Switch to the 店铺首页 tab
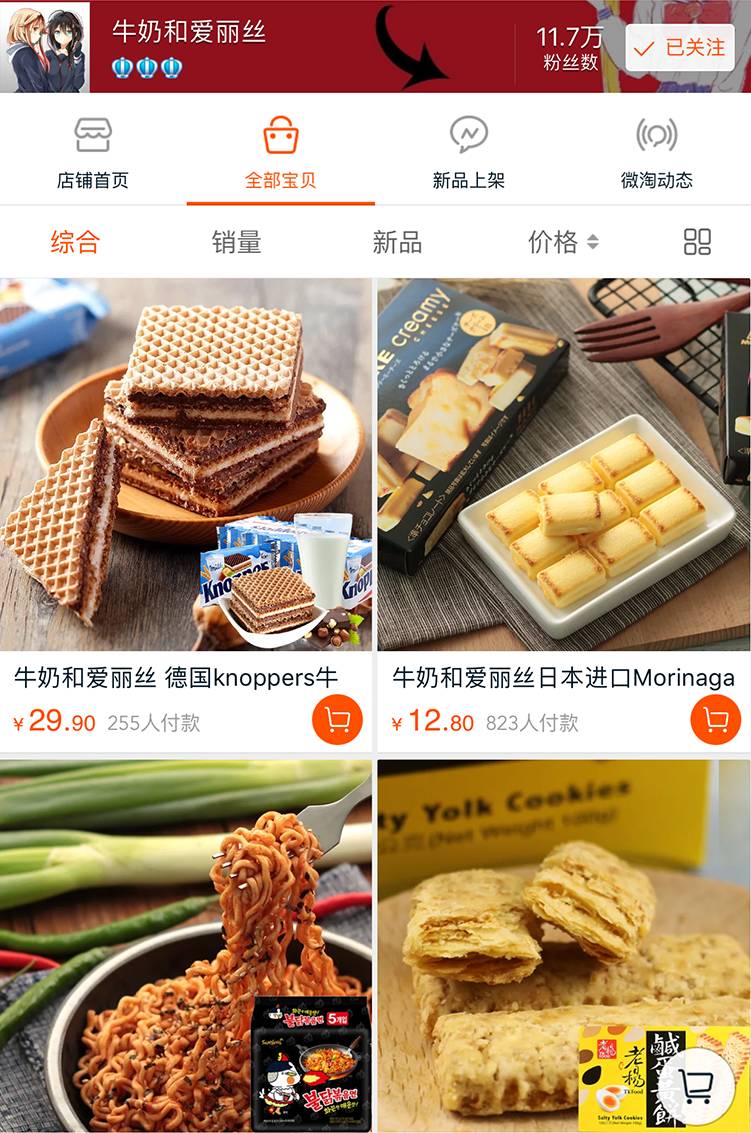 [x=93, y=153]
